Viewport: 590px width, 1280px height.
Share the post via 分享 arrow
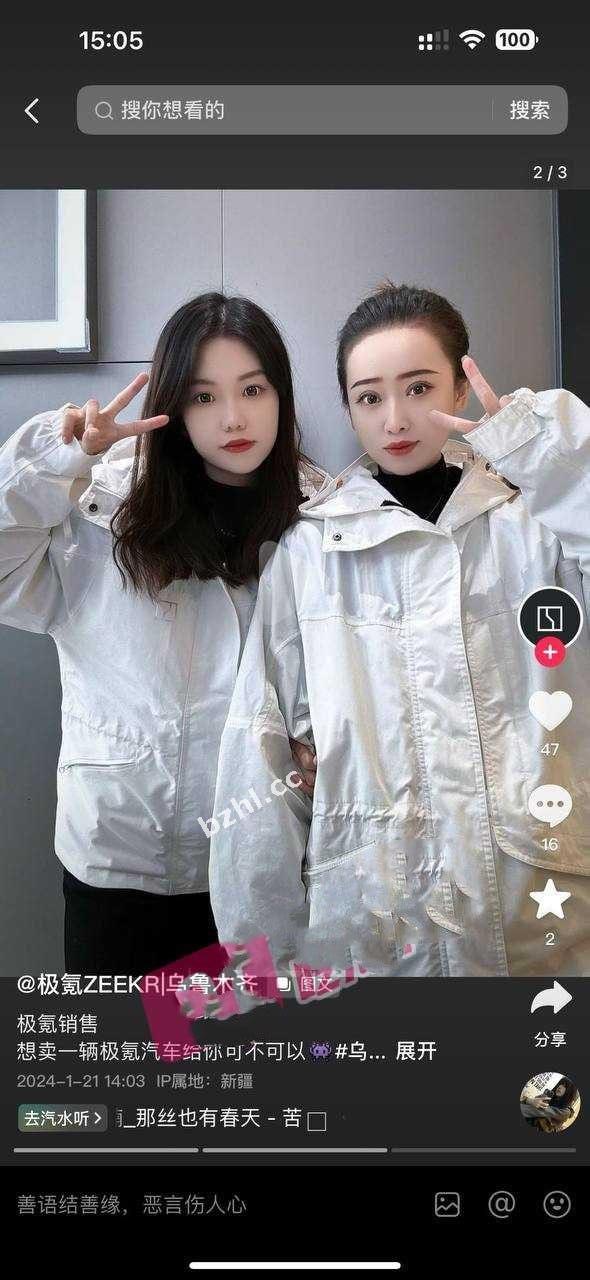550,1012
